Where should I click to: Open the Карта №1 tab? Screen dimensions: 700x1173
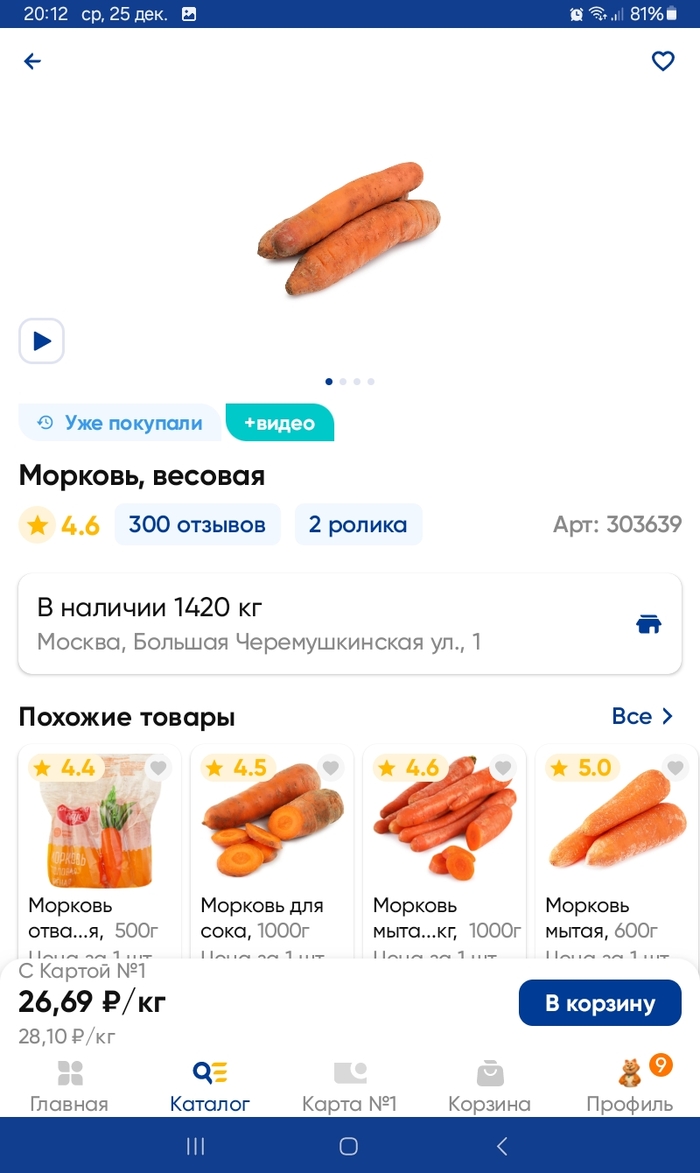coord(350,1086)
